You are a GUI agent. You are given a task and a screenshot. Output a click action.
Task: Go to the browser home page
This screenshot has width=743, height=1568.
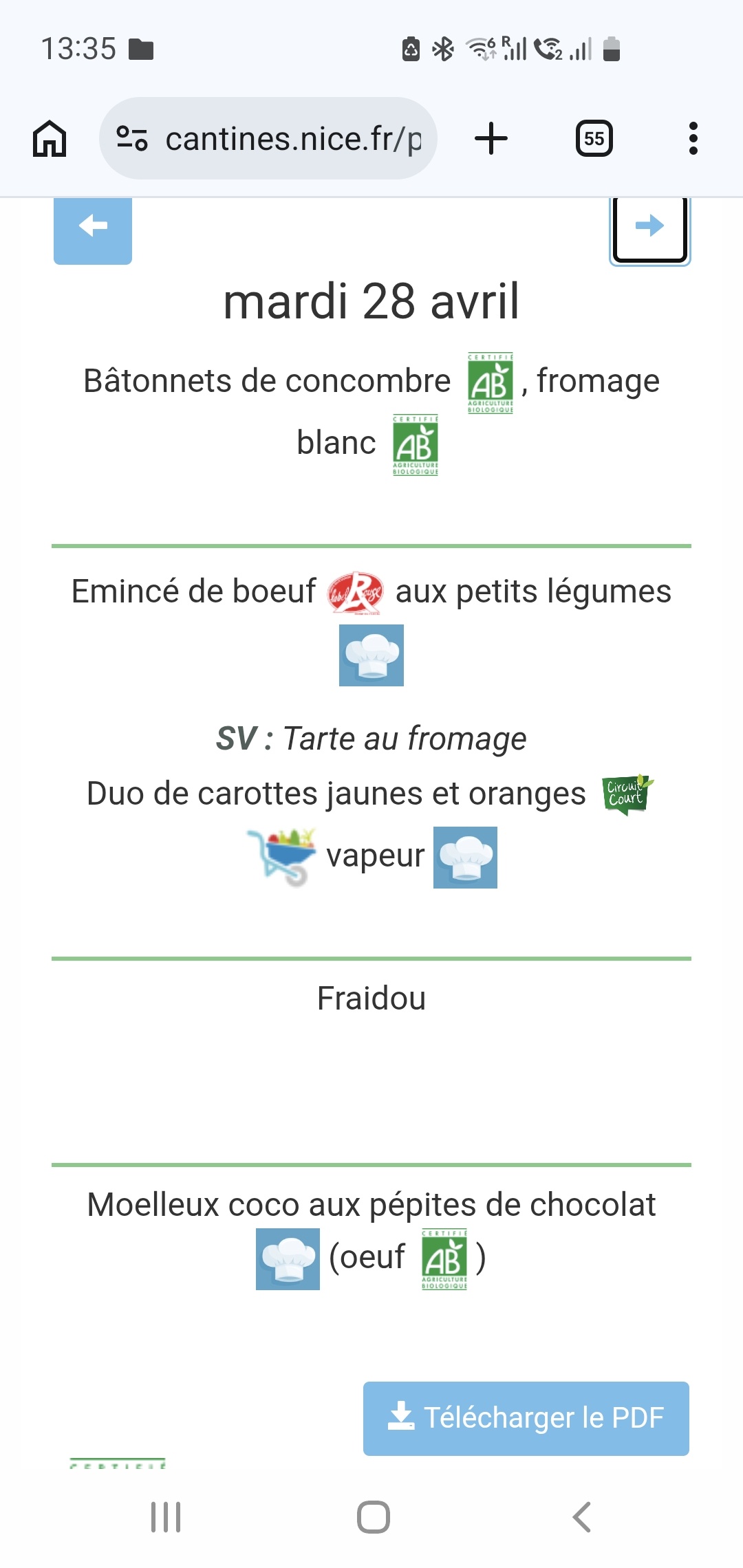click(x=50, y=139)
